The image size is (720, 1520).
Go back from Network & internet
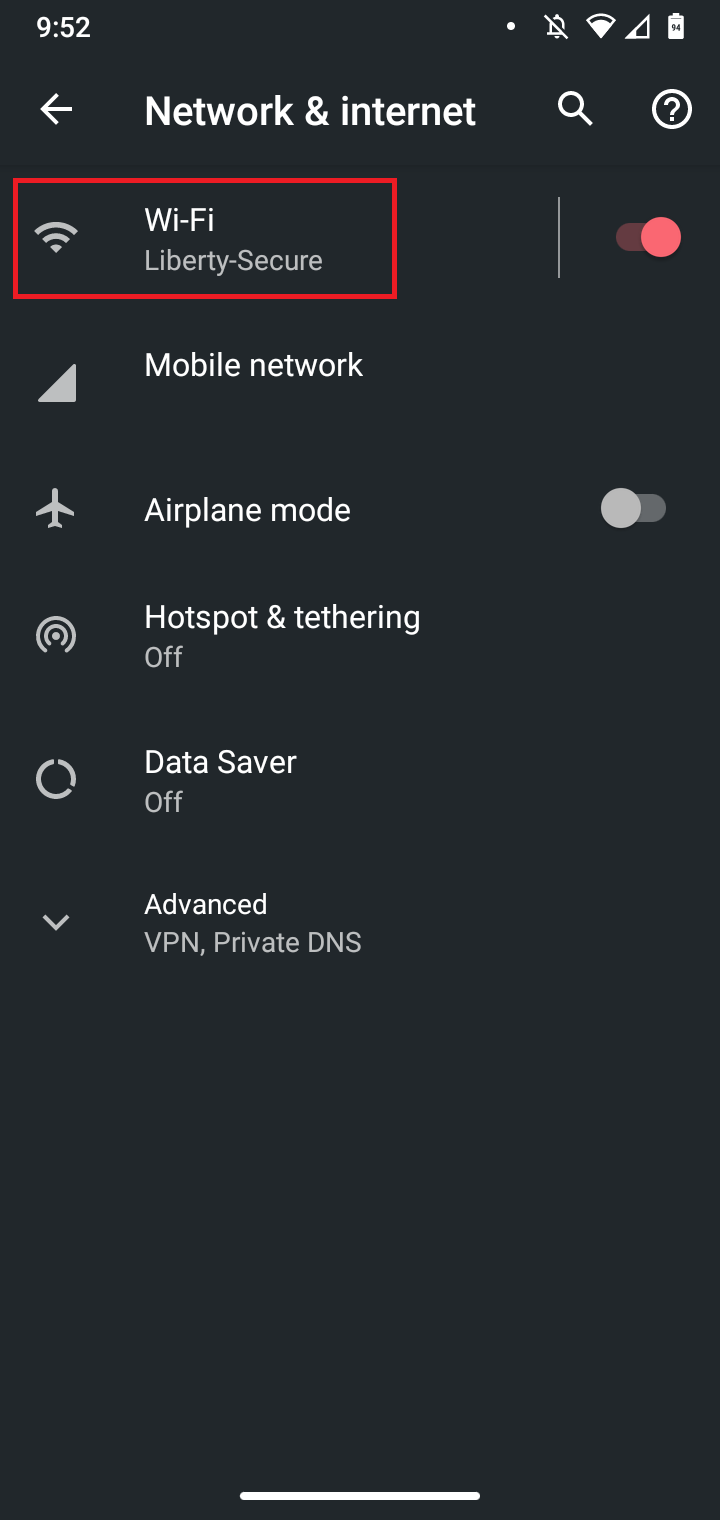(x=57, y=110)
